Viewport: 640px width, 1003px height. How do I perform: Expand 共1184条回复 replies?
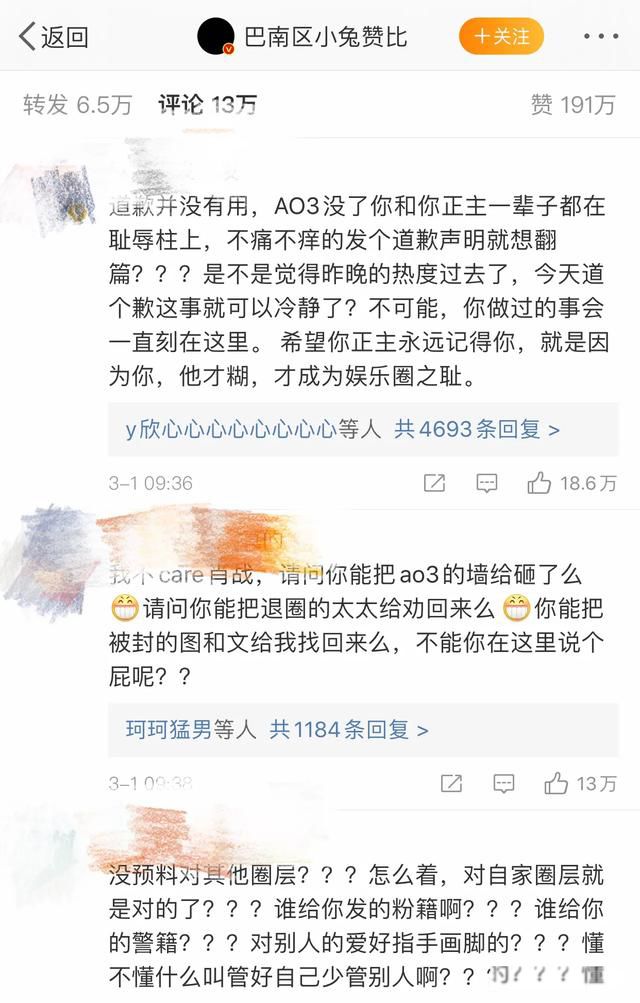click(x=348, y=729)
